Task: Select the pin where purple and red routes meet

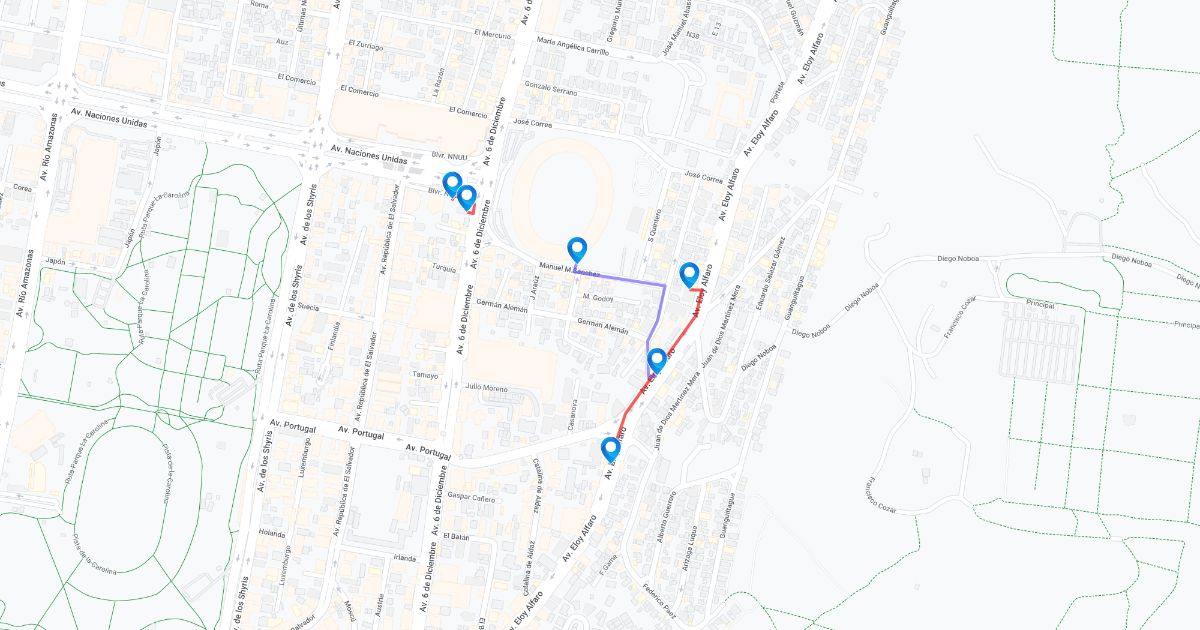Action: [x=656, y=360]
